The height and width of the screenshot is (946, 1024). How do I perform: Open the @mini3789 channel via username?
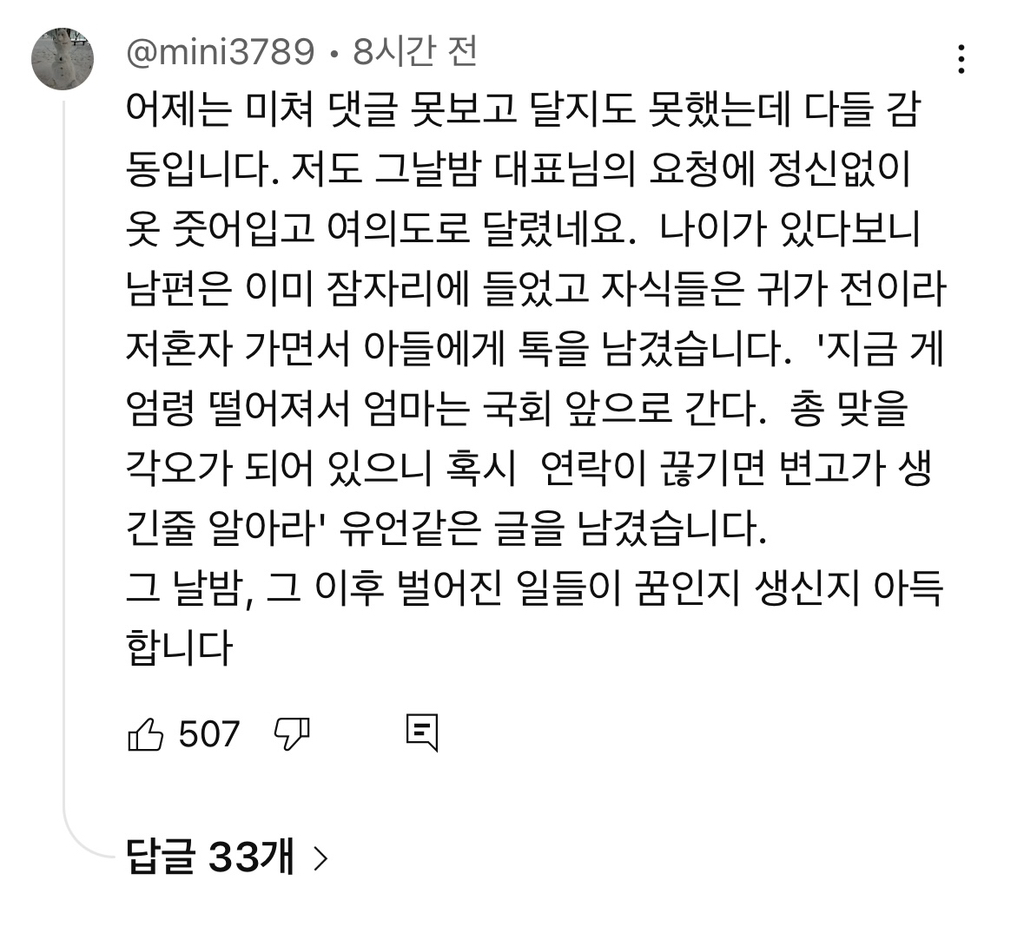pos(220,52)
